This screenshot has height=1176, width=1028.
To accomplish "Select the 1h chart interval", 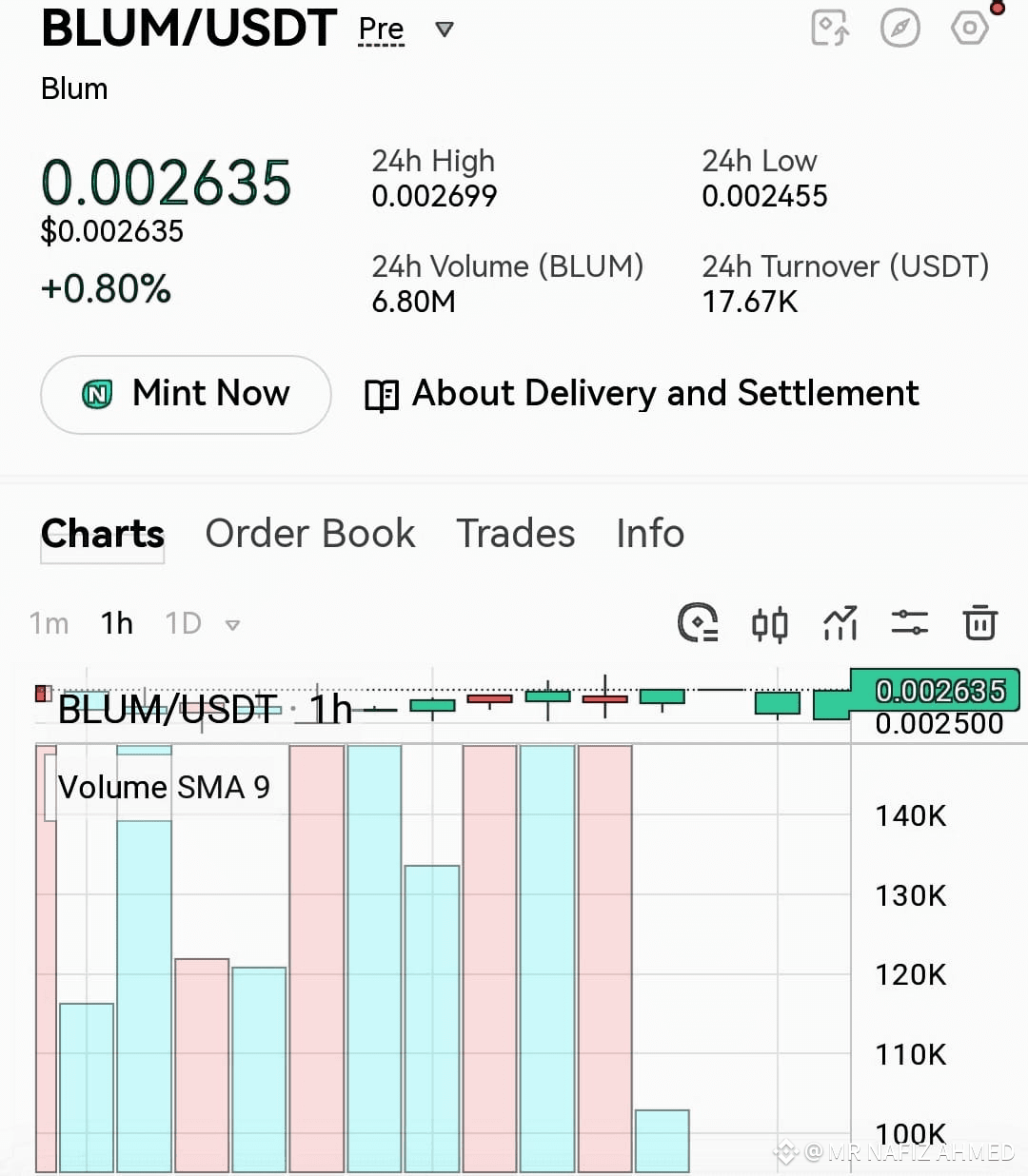I will (117, 623).
